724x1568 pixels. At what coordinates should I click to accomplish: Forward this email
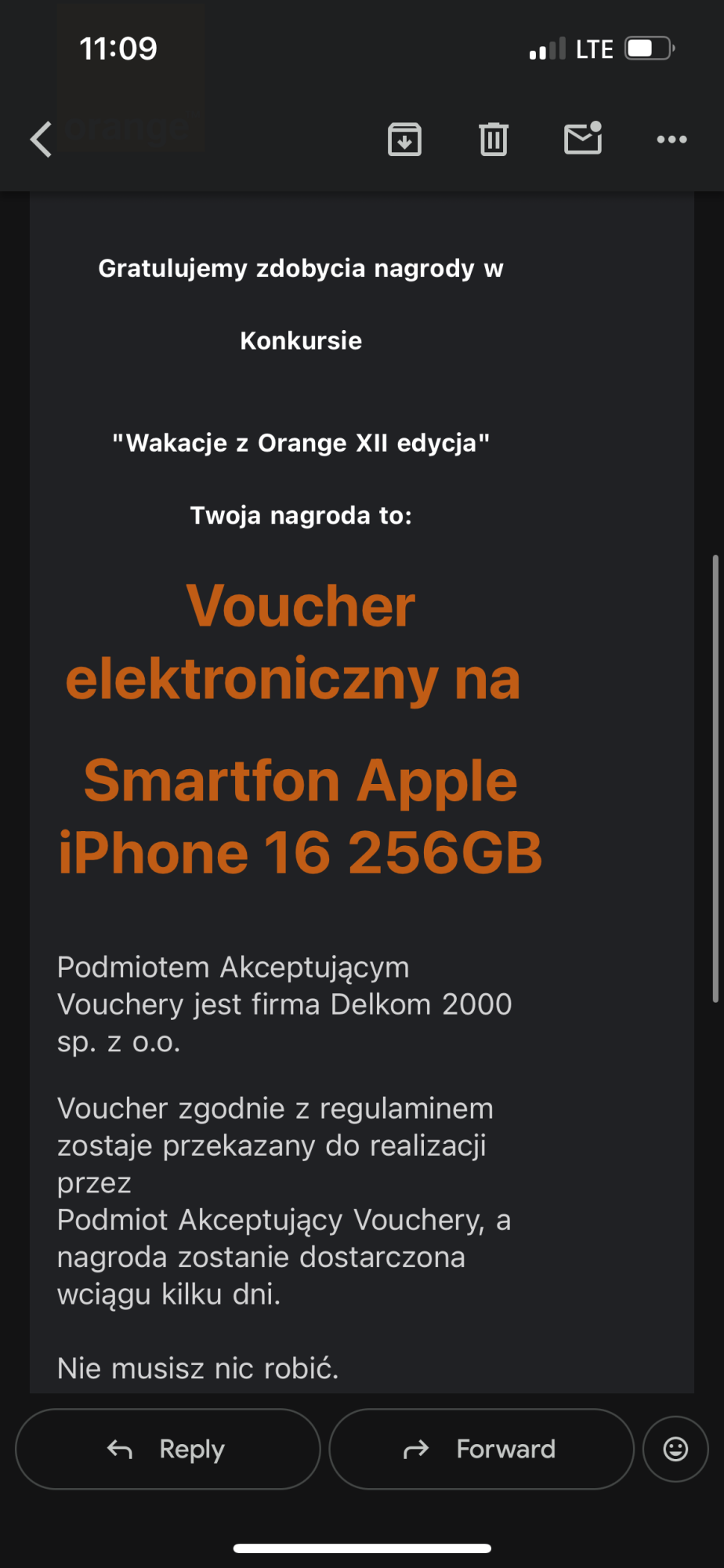coord(481,1449)
